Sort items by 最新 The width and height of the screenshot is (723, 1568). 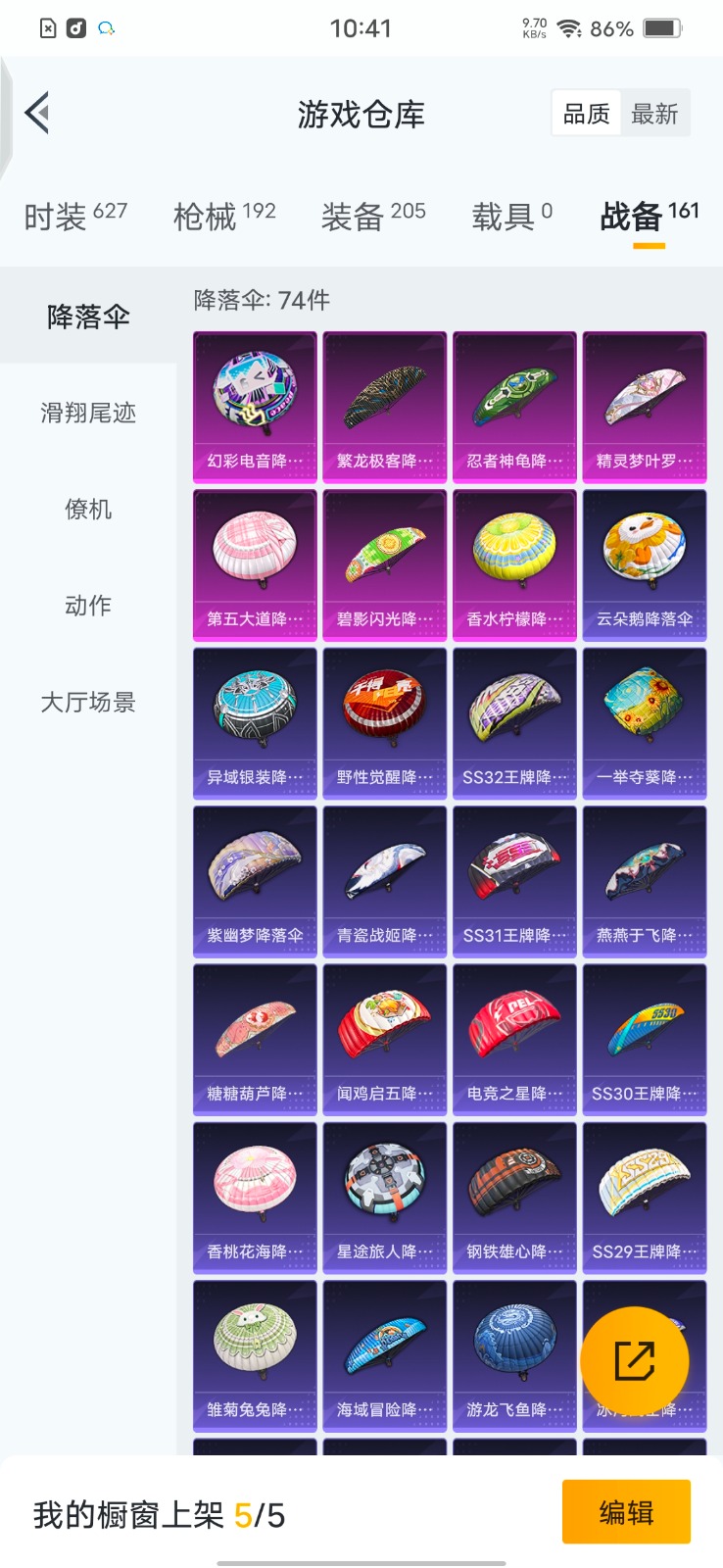point(654,114)
